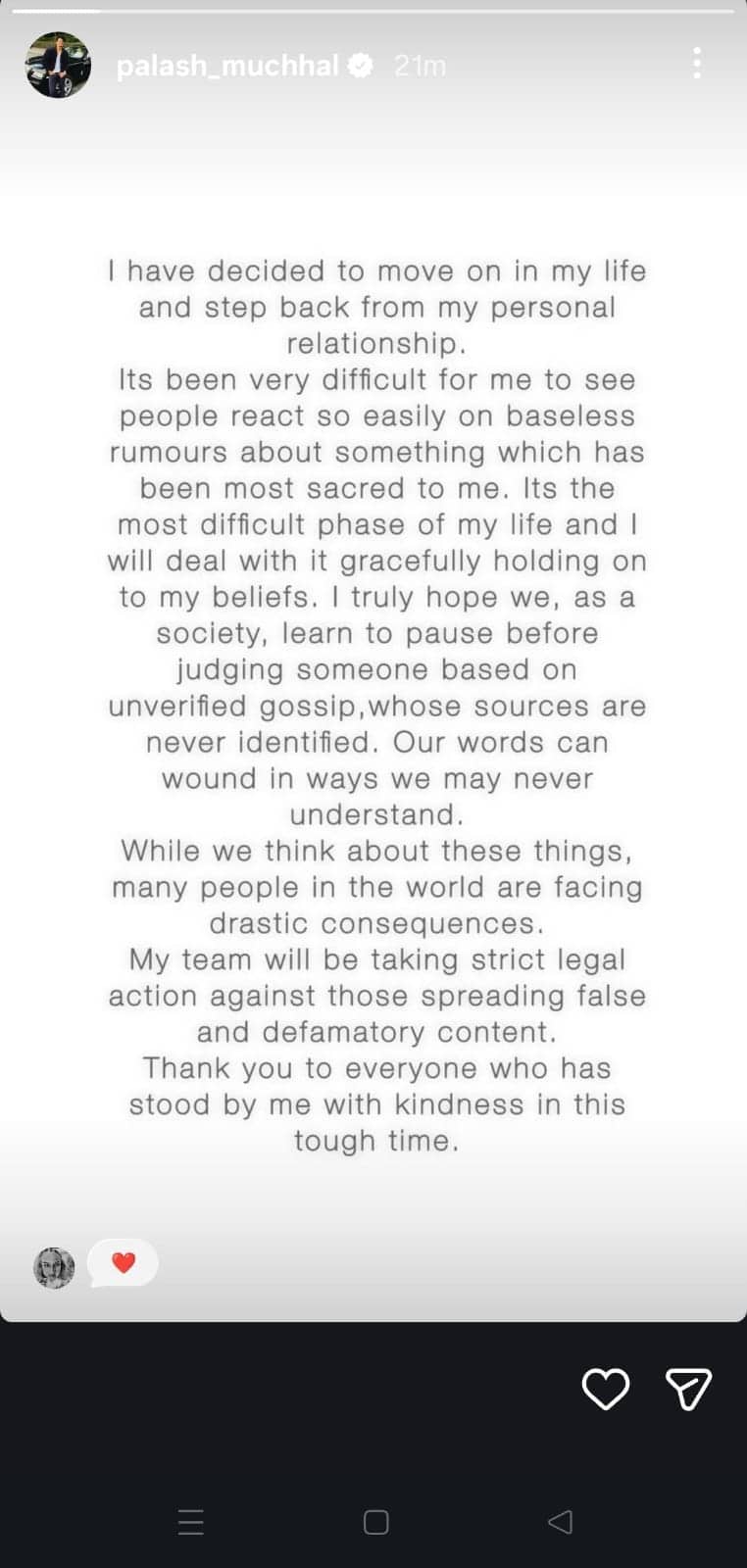This screenshot has width=747, height=1568.
Task: Open palash_muchhal's profile picture
Action: pyautogui.click(x=58, y=65)
